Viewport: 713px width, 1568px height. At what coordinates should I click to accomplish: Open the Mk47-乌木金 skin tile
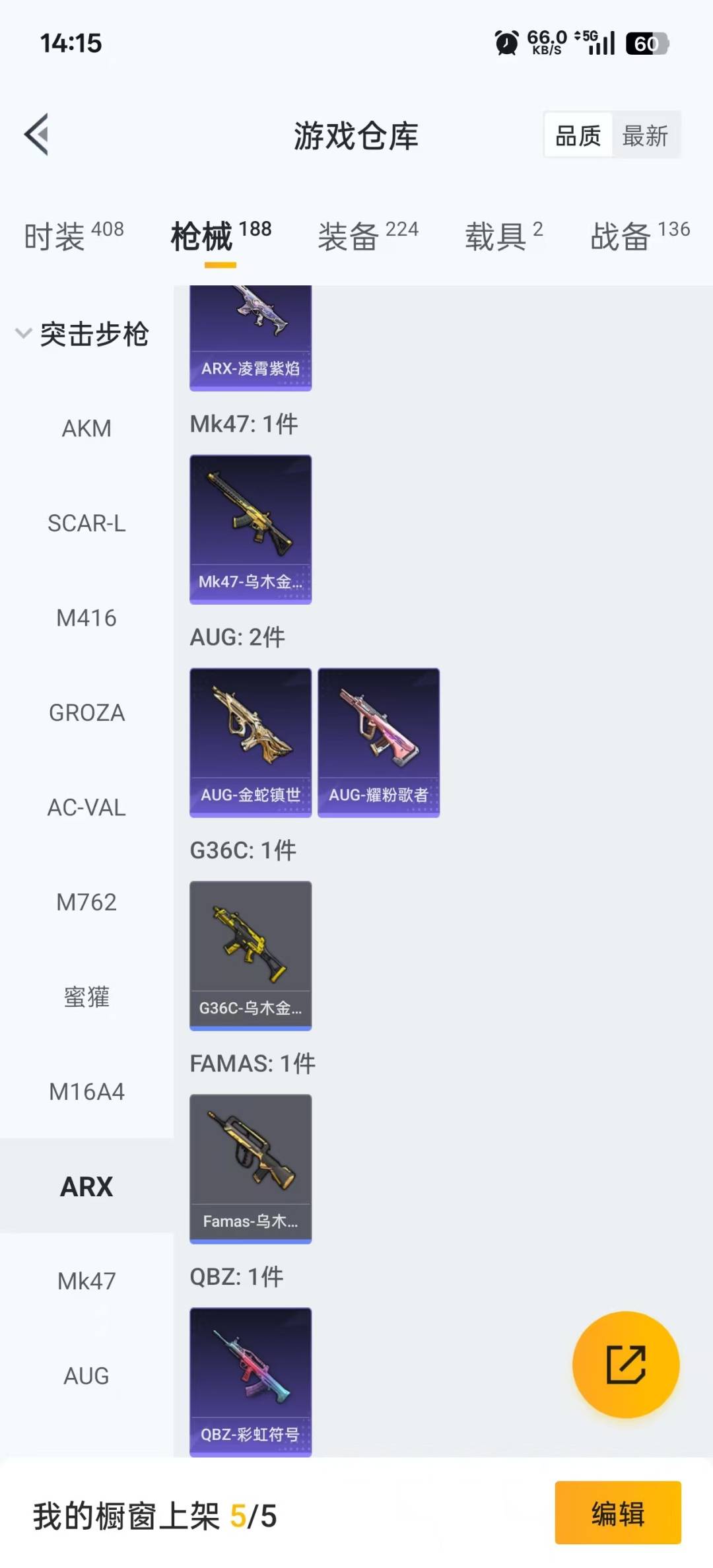(250, 529)
